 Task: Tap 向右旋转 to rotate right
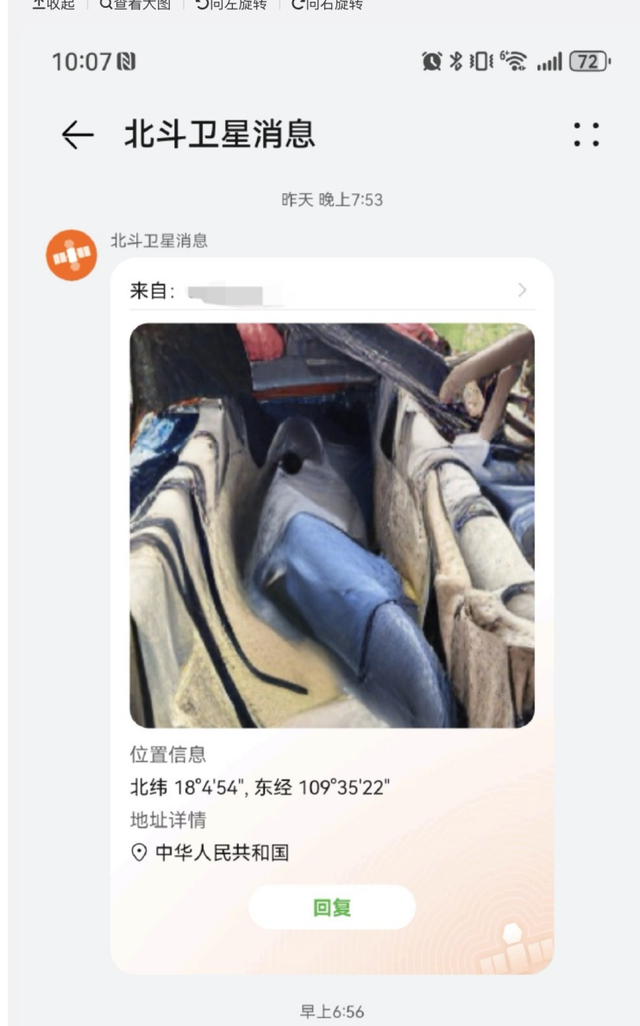pyautogui.click(x=327, y=5)
